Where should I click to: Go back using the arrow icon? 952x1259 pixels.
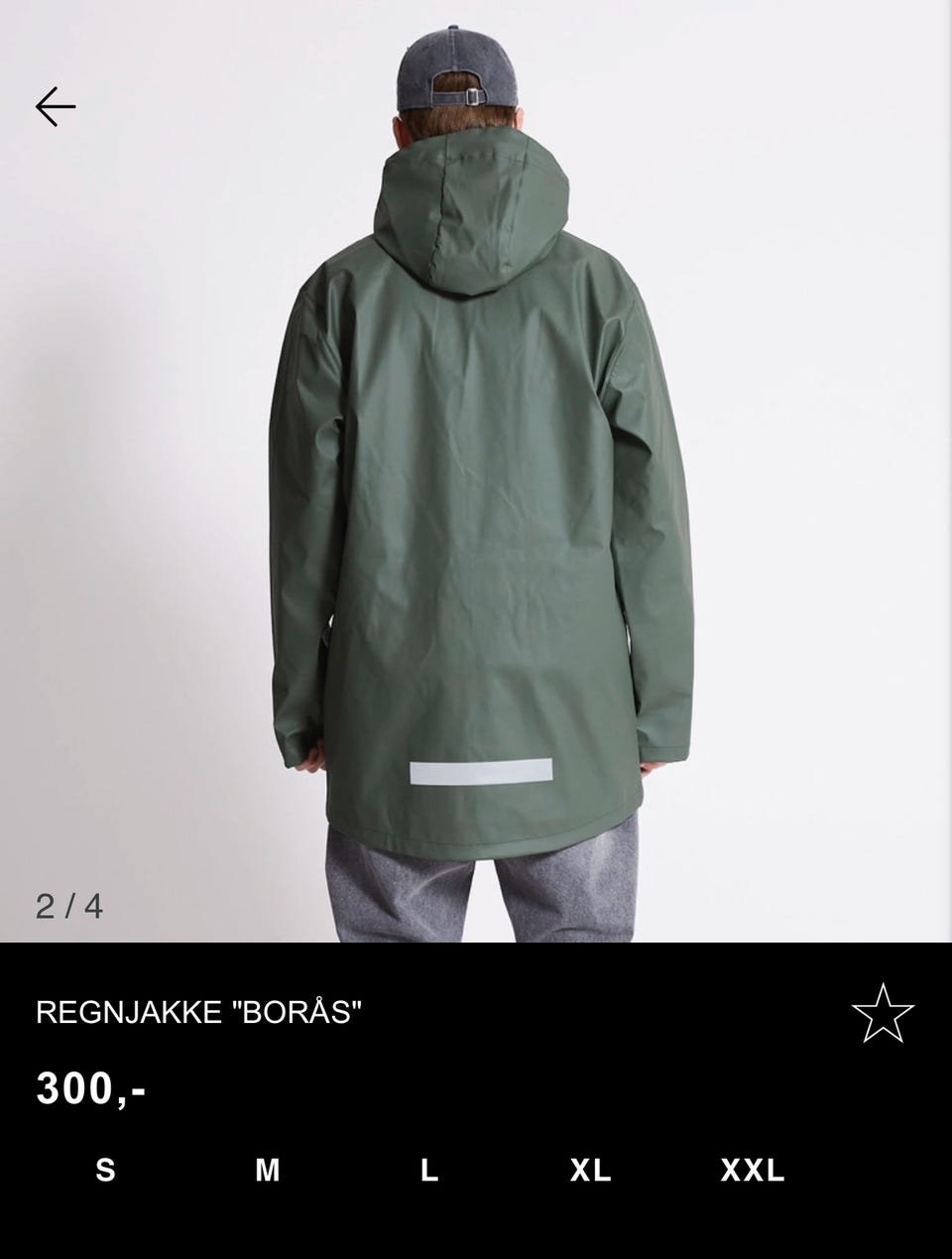click(x=56, y=106)
